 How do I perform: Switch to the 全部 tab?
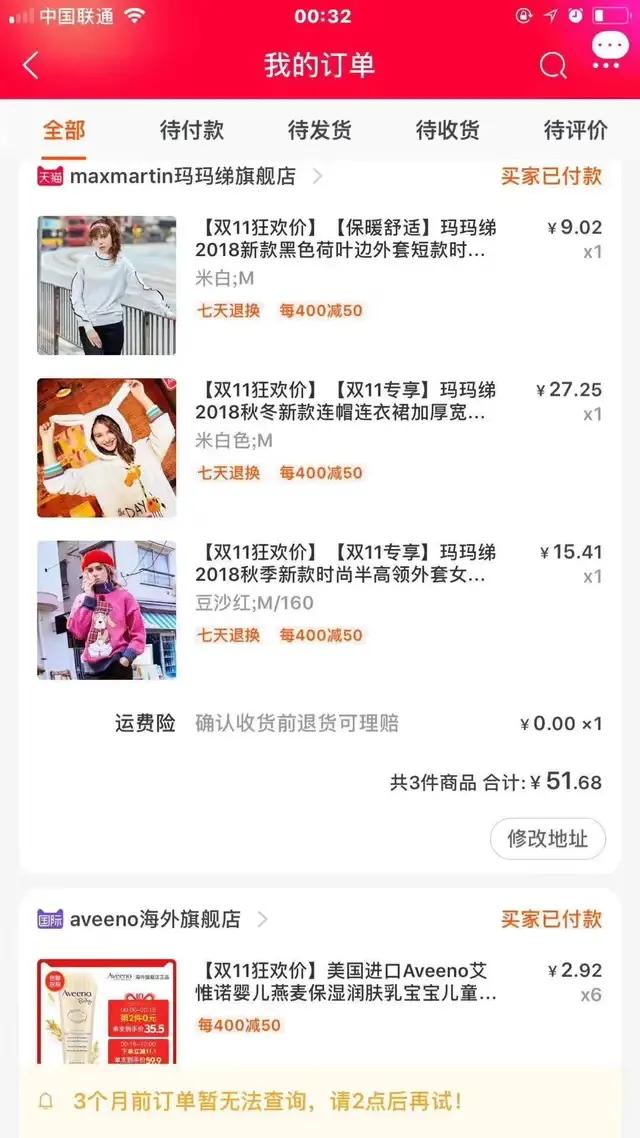(x=64, y=130)
